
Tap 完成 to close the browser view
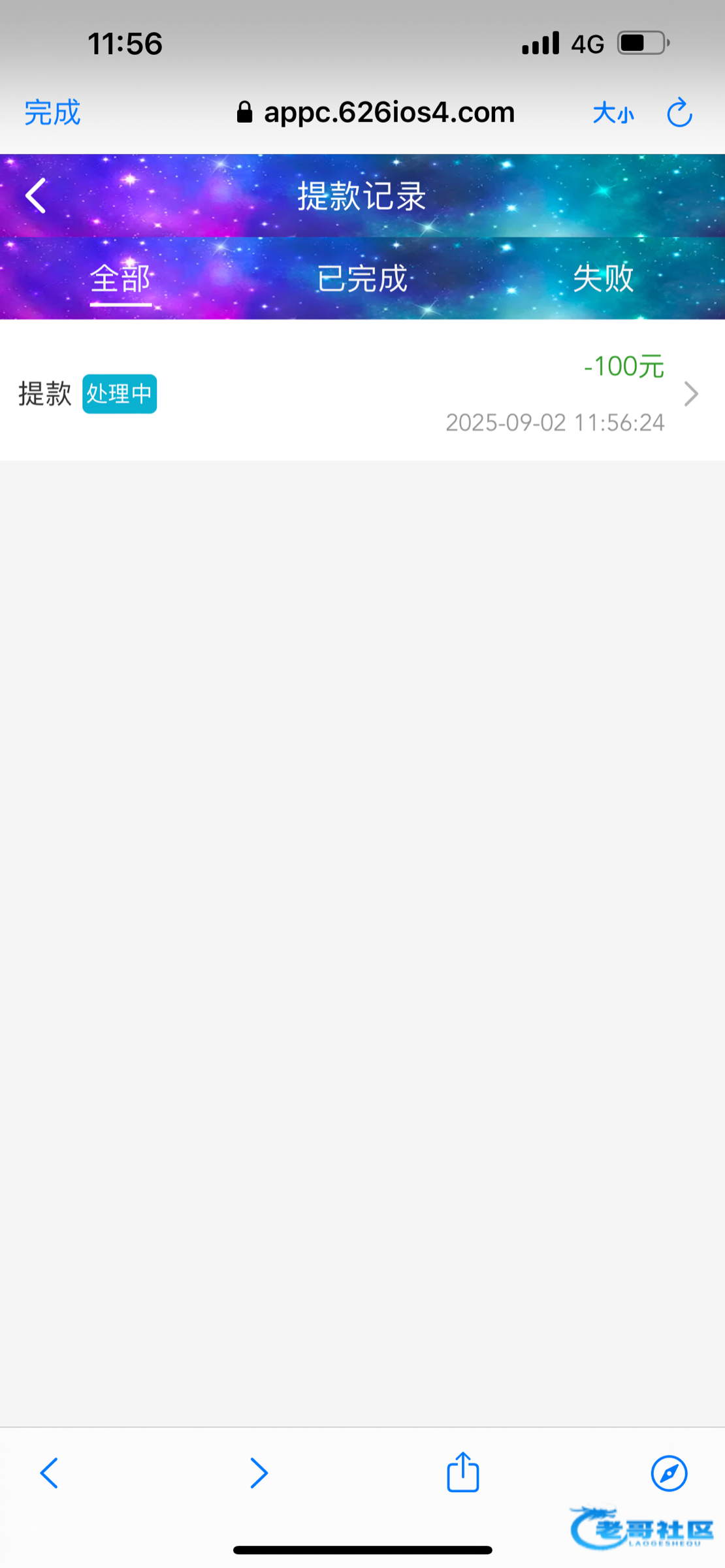tap(52, 112)
